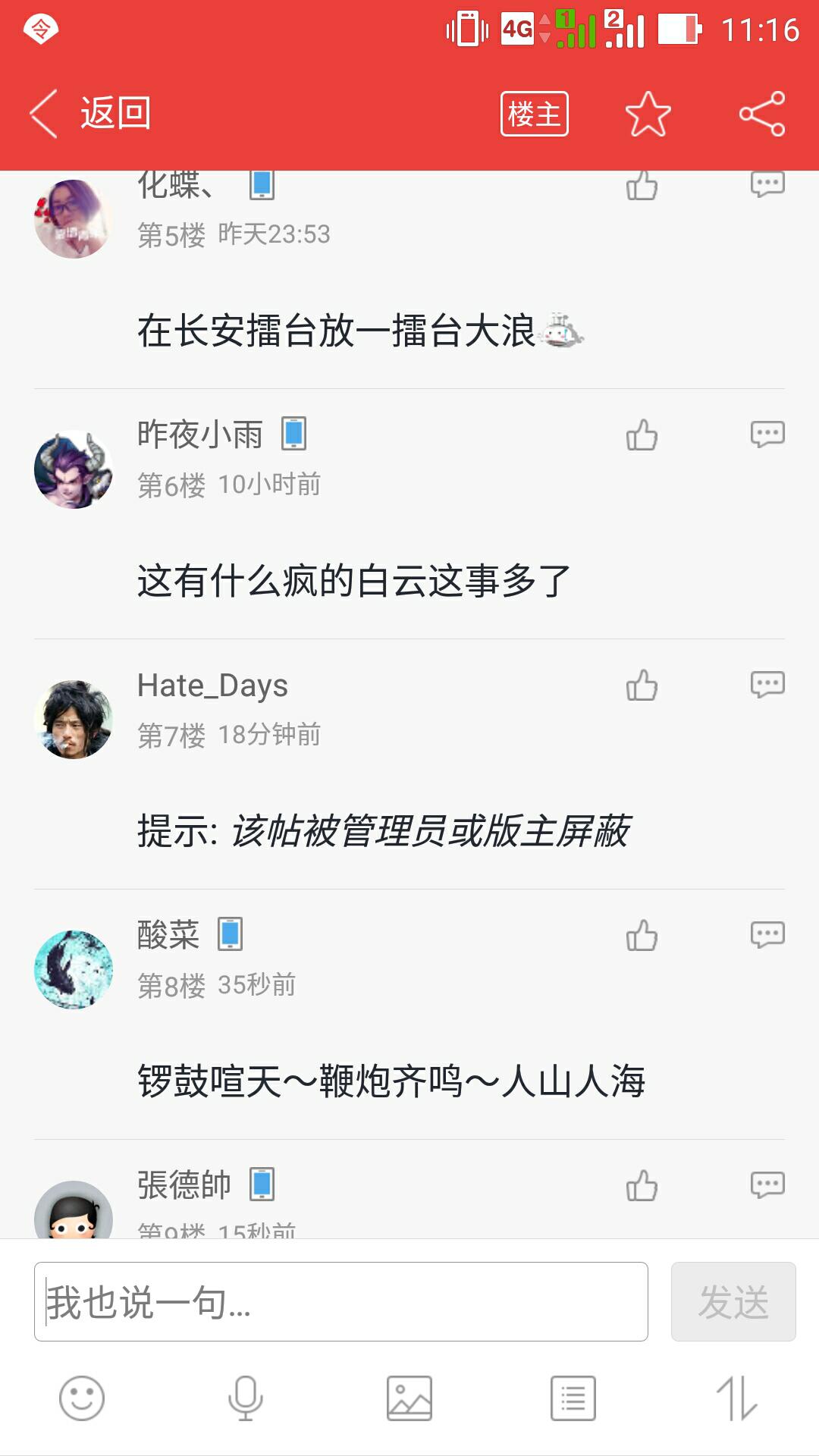Open the emoji picker
Image resolution: width=819 pixels, height=1456 pixels.
coord(82,1398)
